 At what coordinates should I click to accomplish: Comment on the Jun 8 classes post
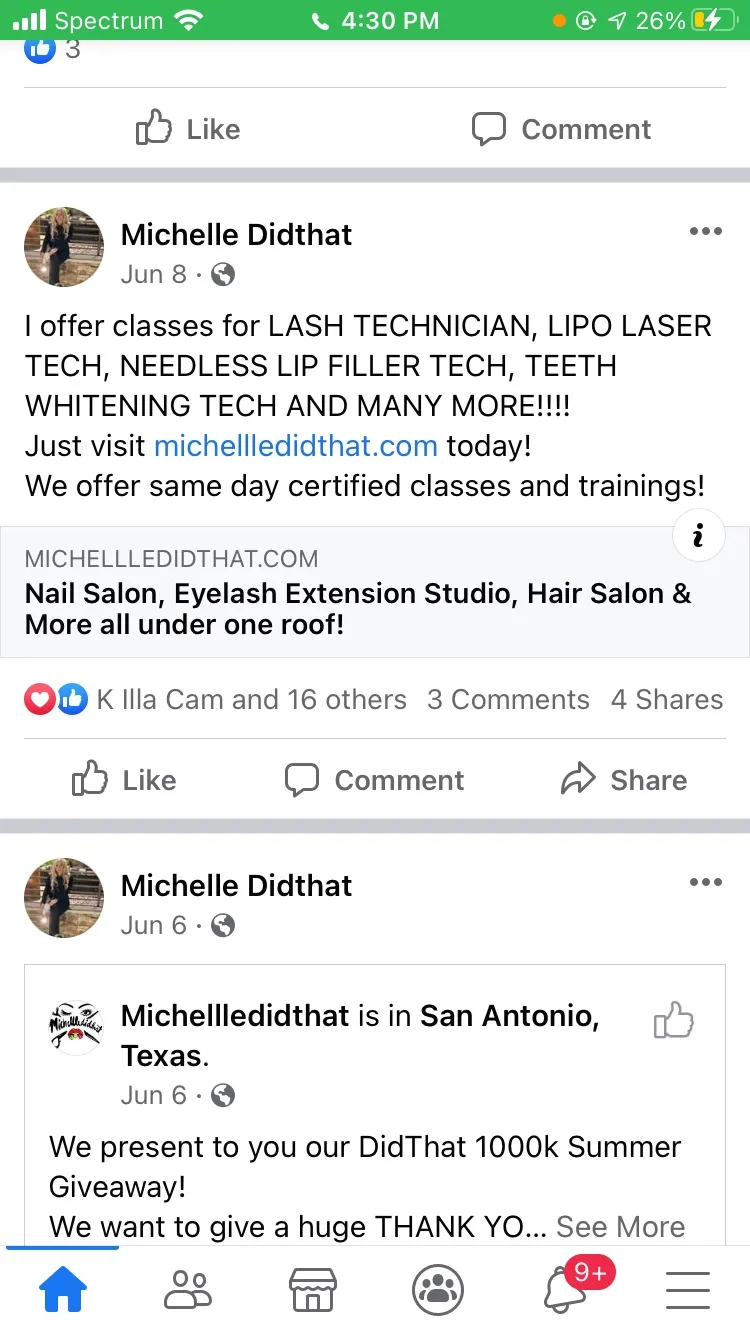point(374,780)
